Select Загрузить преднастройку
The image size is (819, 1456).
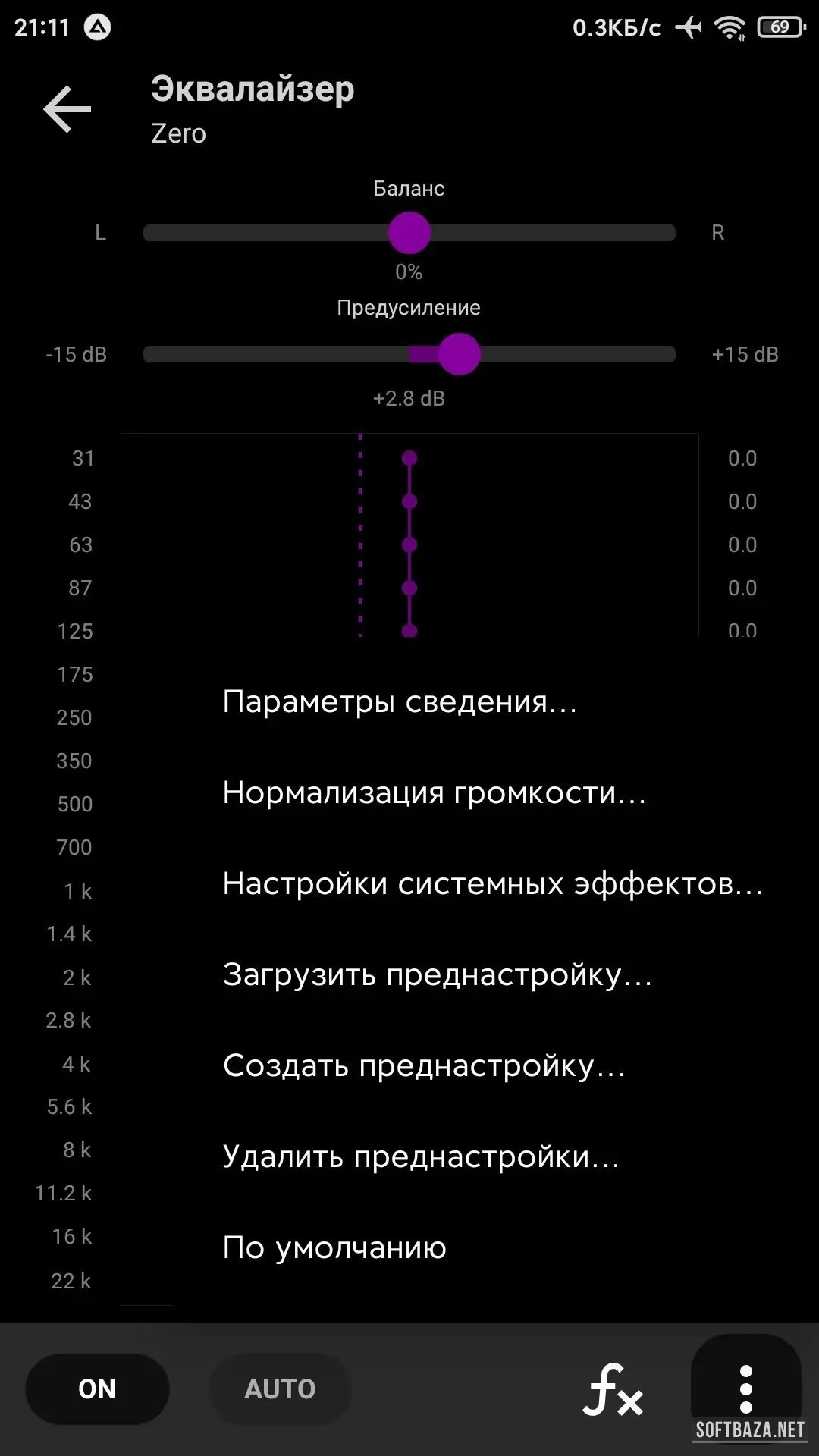437,974
